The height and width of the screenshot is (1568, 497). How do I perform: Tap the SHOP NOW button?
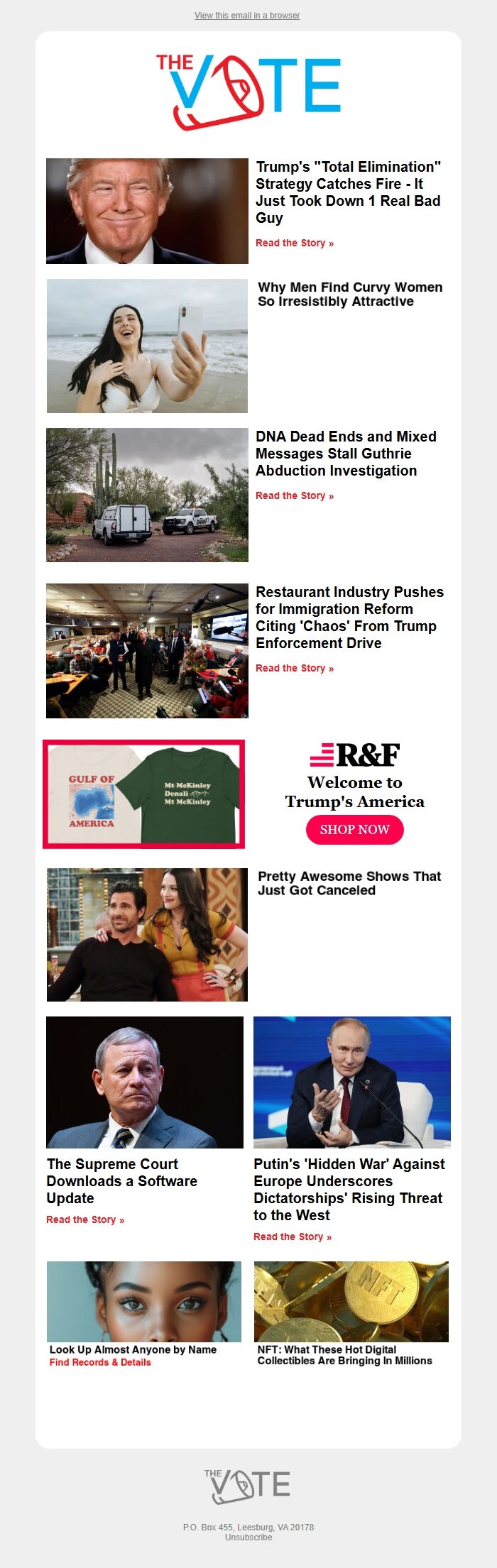tap(354, 829)
